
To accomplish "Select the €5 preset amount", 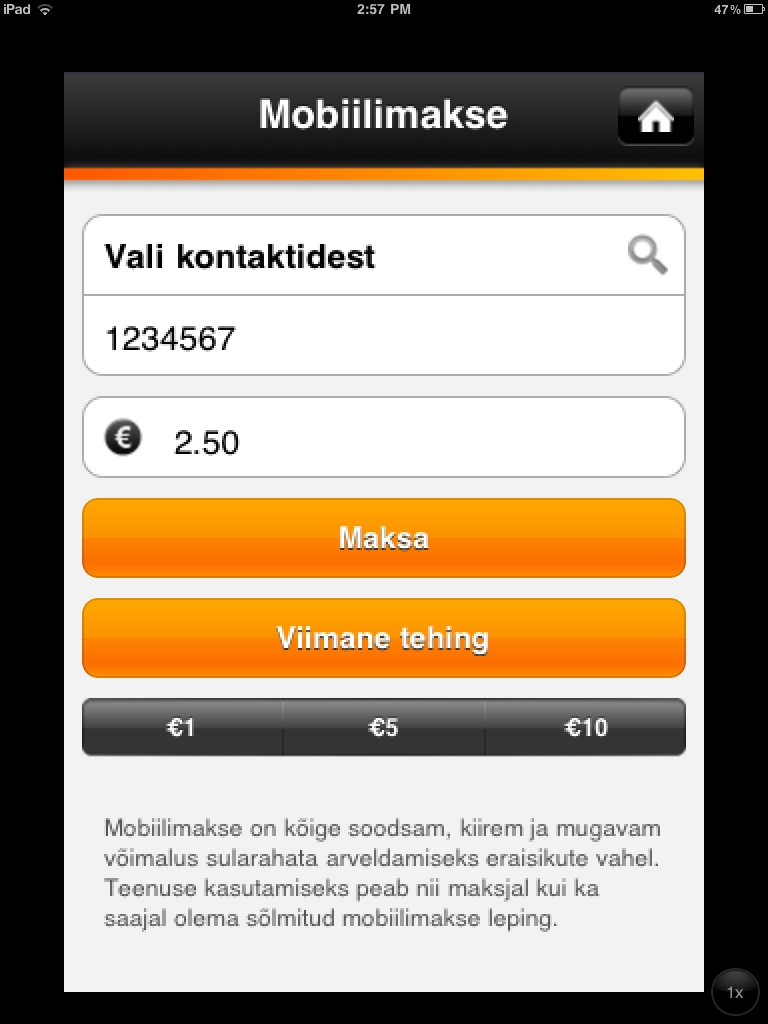I will tap(384, 727).
